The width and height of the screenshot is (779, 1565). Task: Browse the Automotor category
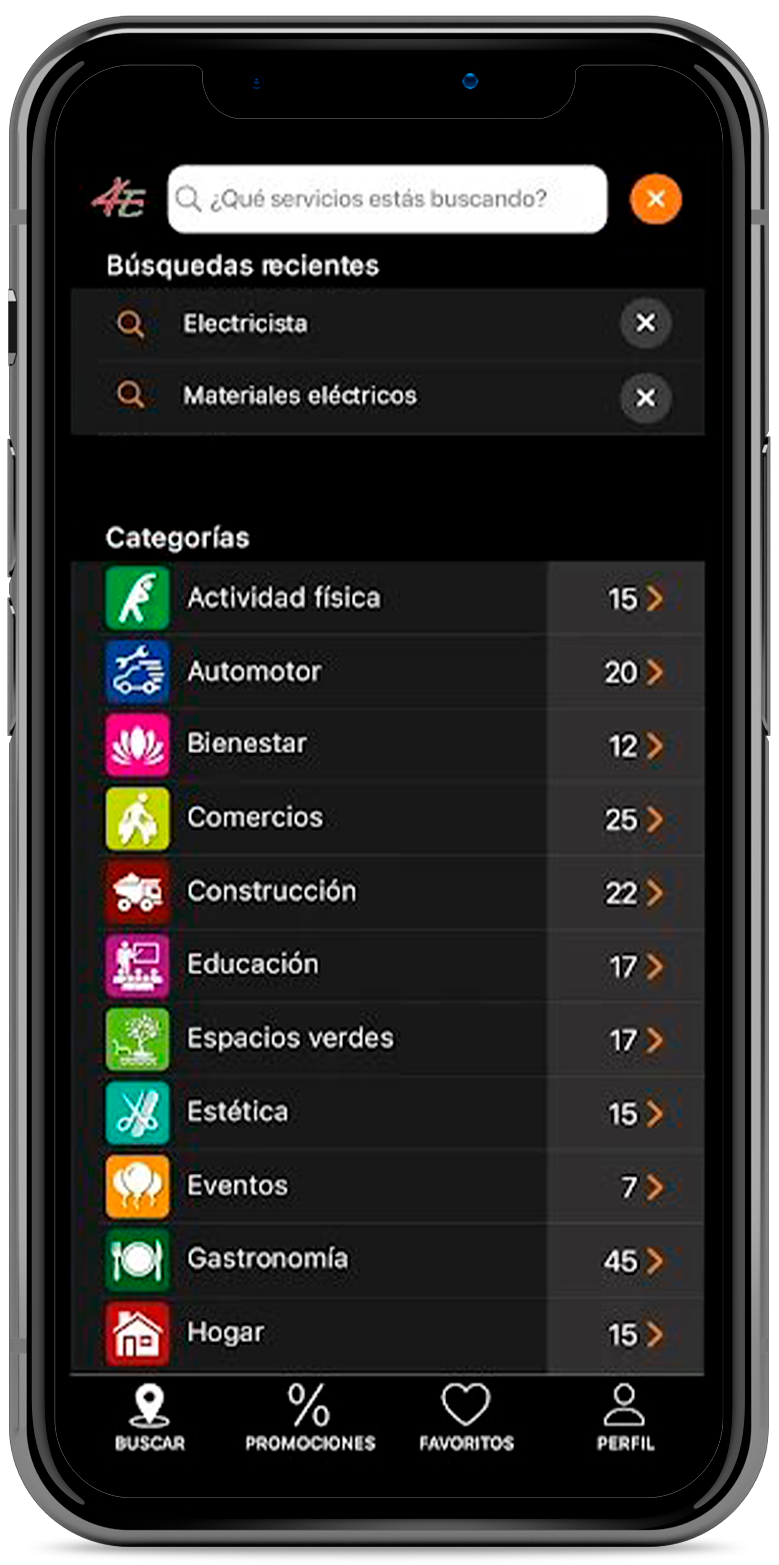pyautogui.click(x=254, y=671)
